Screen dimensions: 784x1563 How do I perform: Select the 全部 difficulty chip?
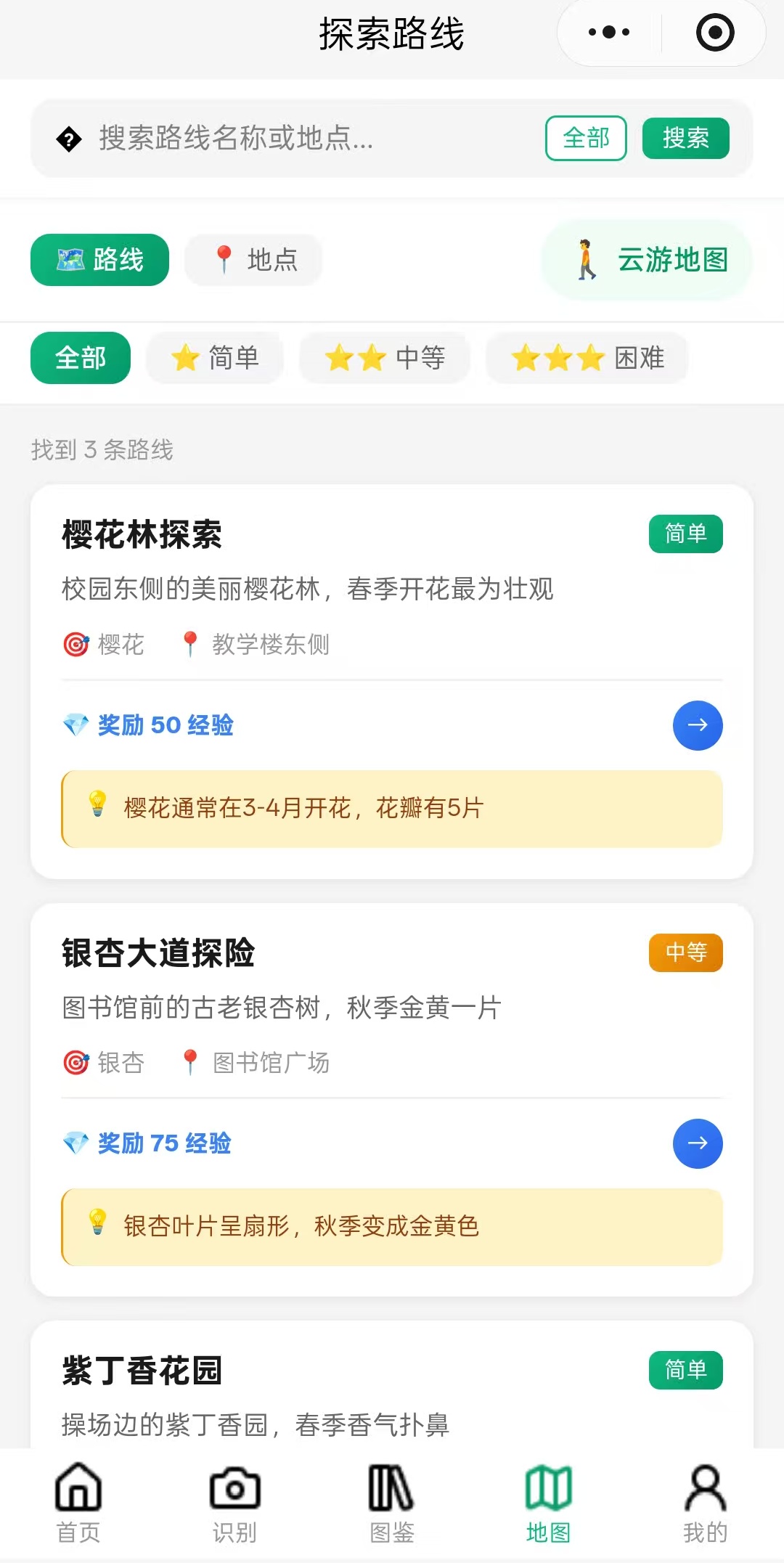click(81, 358)
